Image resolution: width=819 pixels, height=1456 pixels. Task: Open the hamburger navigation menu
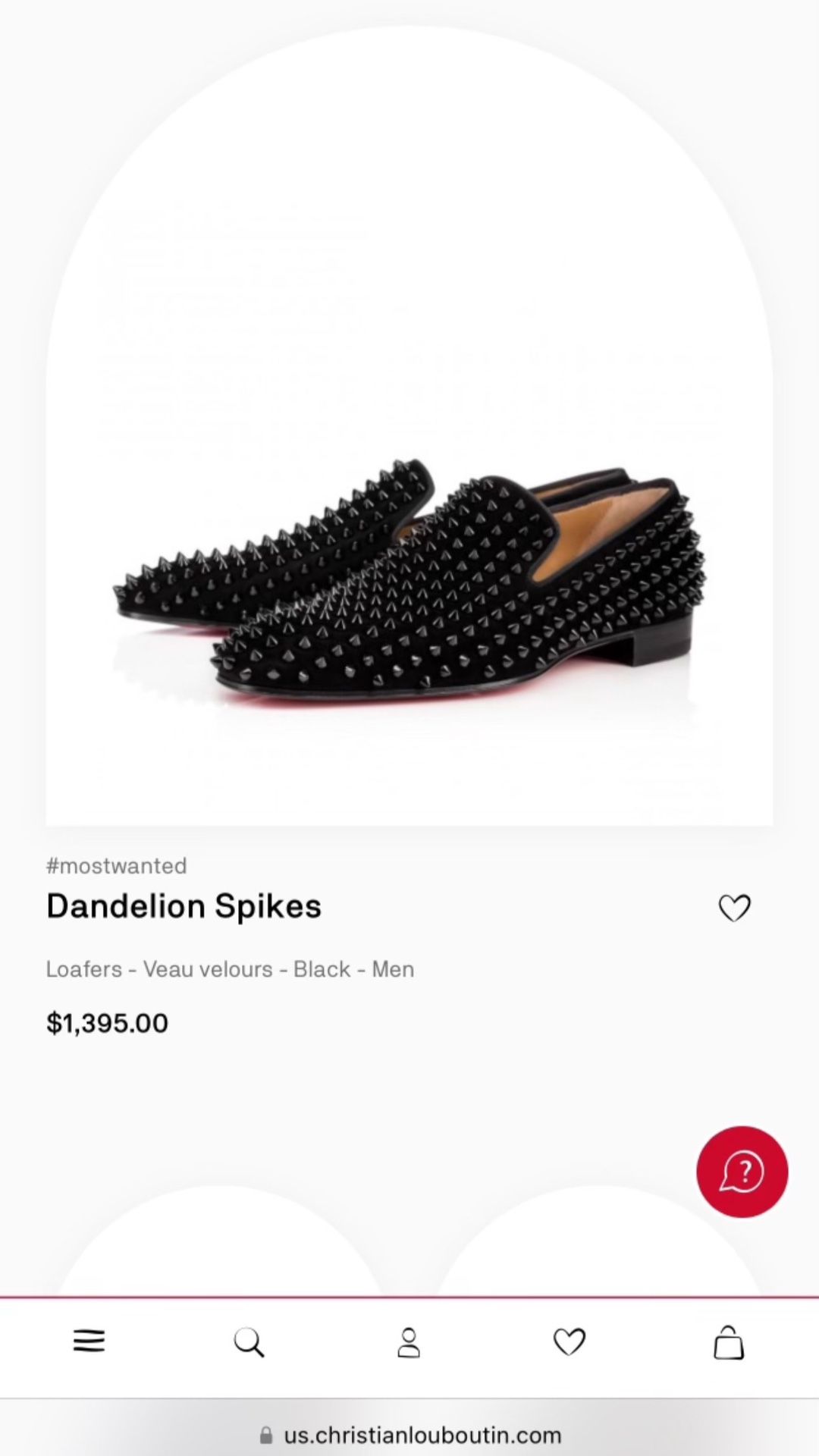coord(89,1341)
